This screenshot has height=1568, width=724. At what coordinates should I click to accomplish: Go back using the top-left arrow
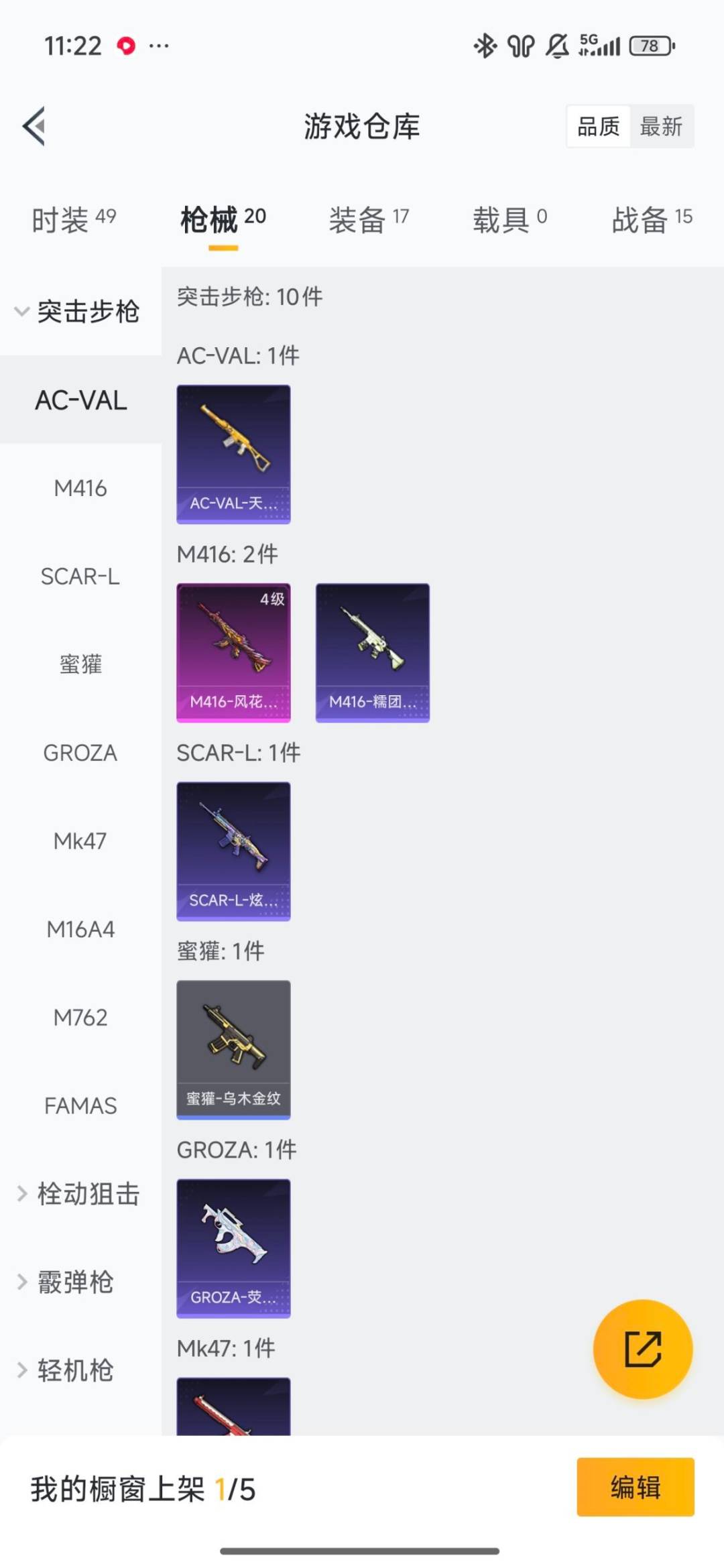tap(34, 126)
